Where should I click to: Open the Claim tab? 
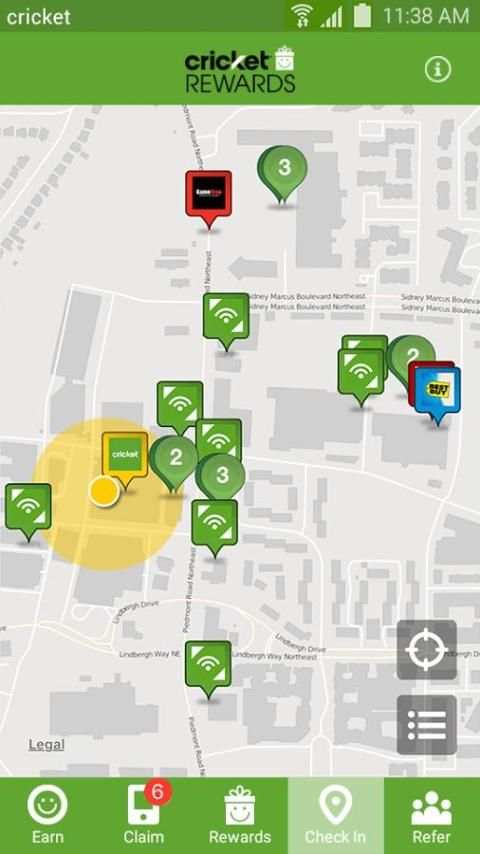coord(144,815)
